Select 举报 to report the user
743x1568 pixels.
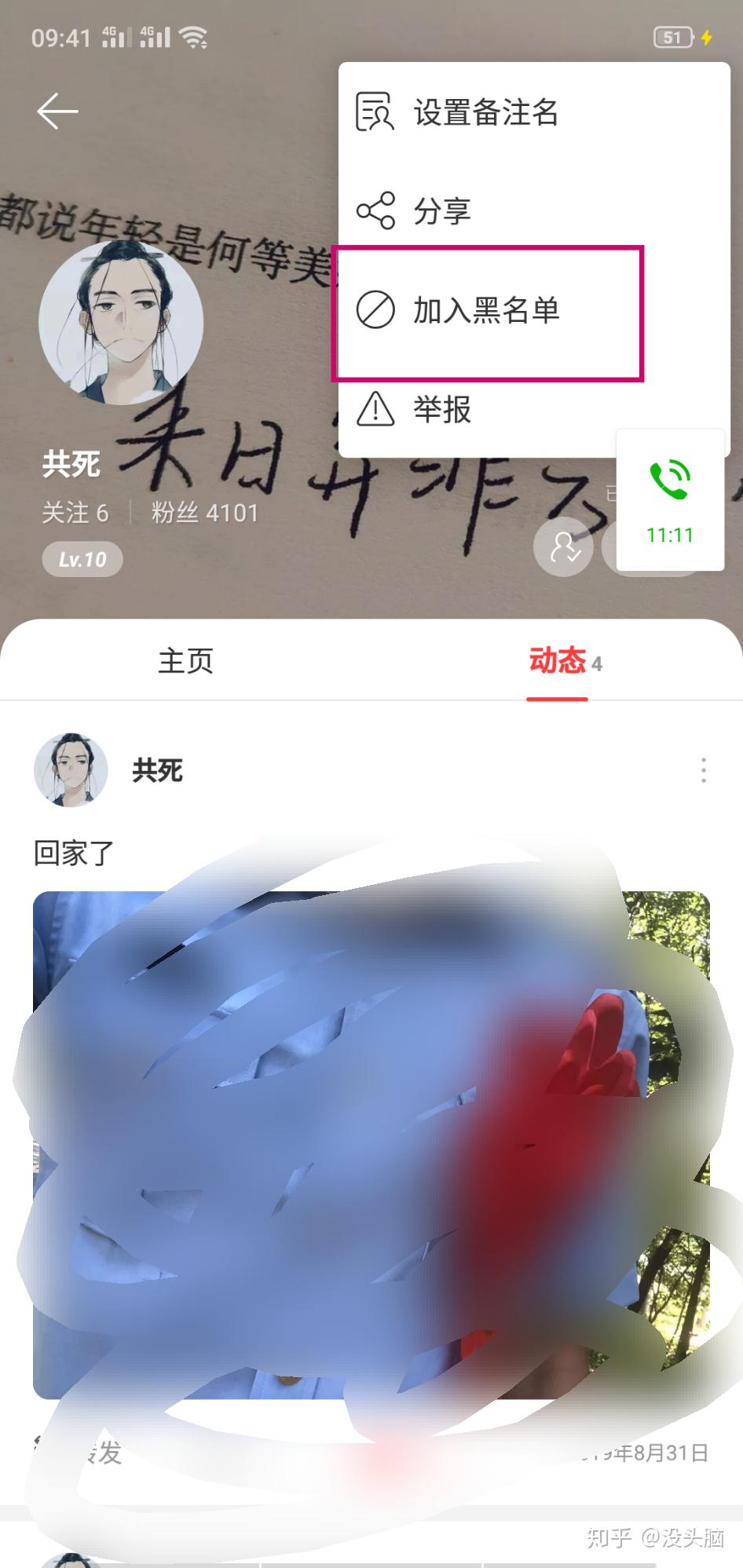pos(534,409)
